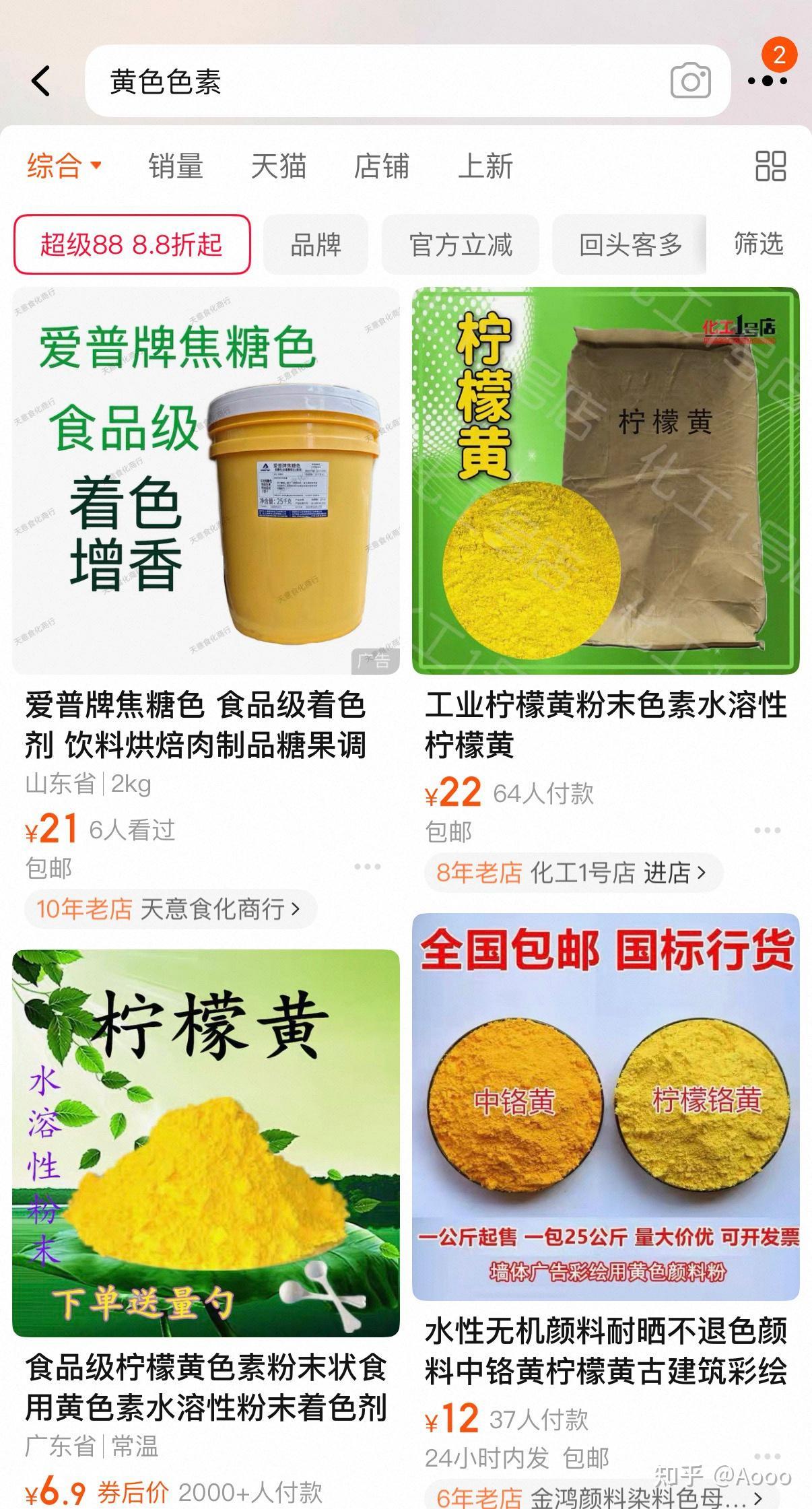Toggle the grid layout view
This screenshot has height=1509, width=812.
click(770, 166)
